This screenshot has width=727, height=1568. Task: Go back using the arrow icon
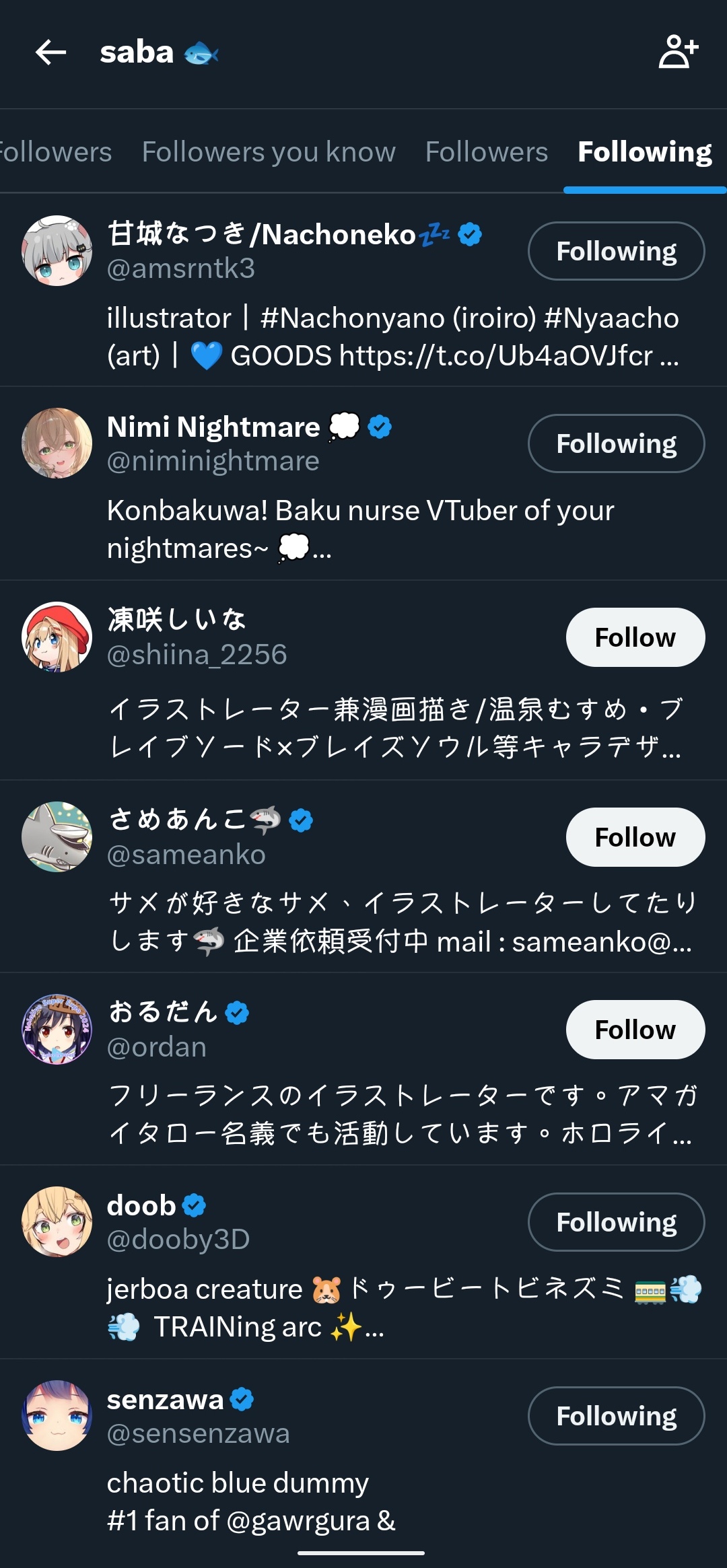[50, 52]
